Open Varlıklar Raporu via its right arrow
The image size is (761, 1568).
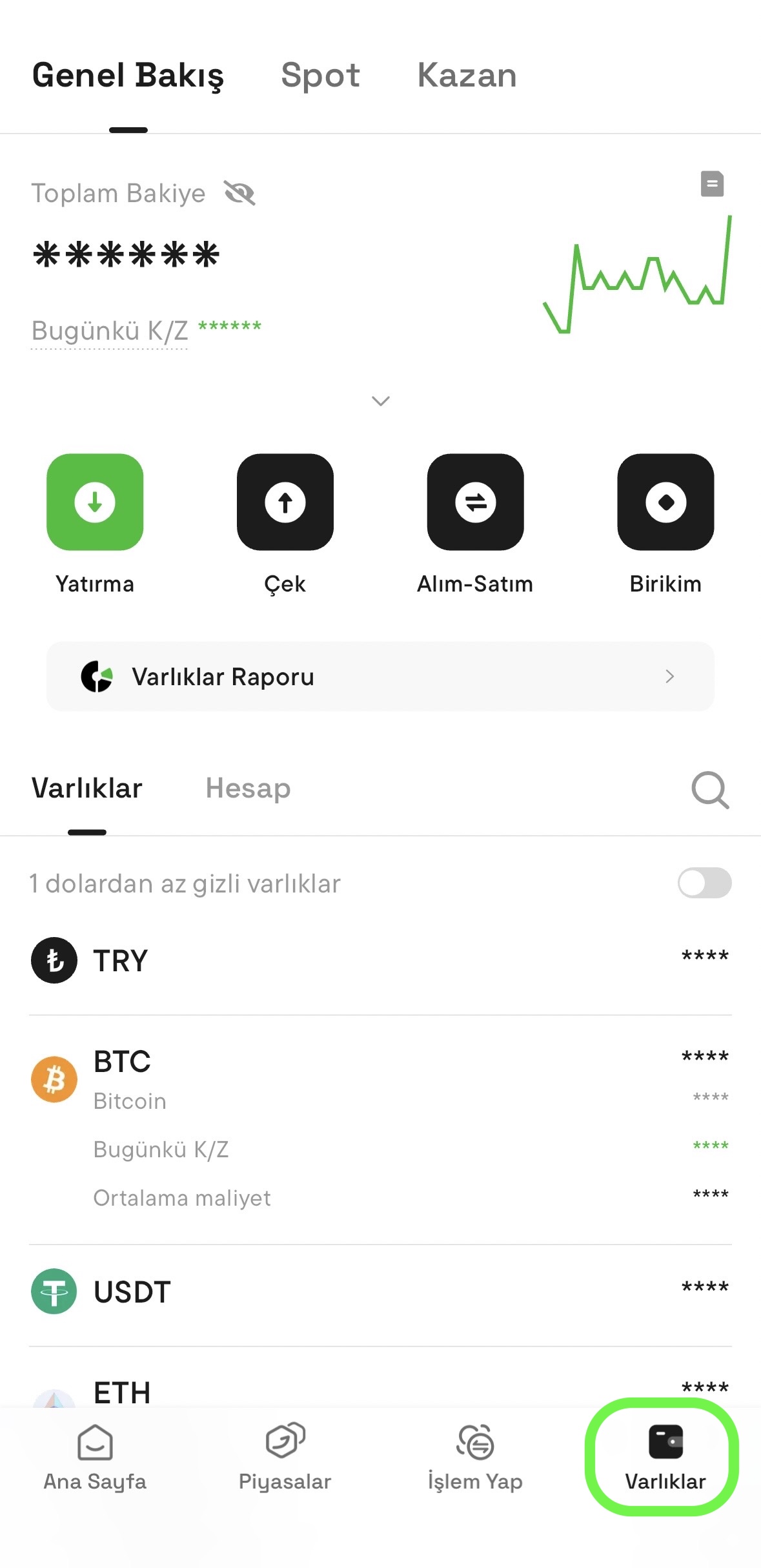pos(670,676)
